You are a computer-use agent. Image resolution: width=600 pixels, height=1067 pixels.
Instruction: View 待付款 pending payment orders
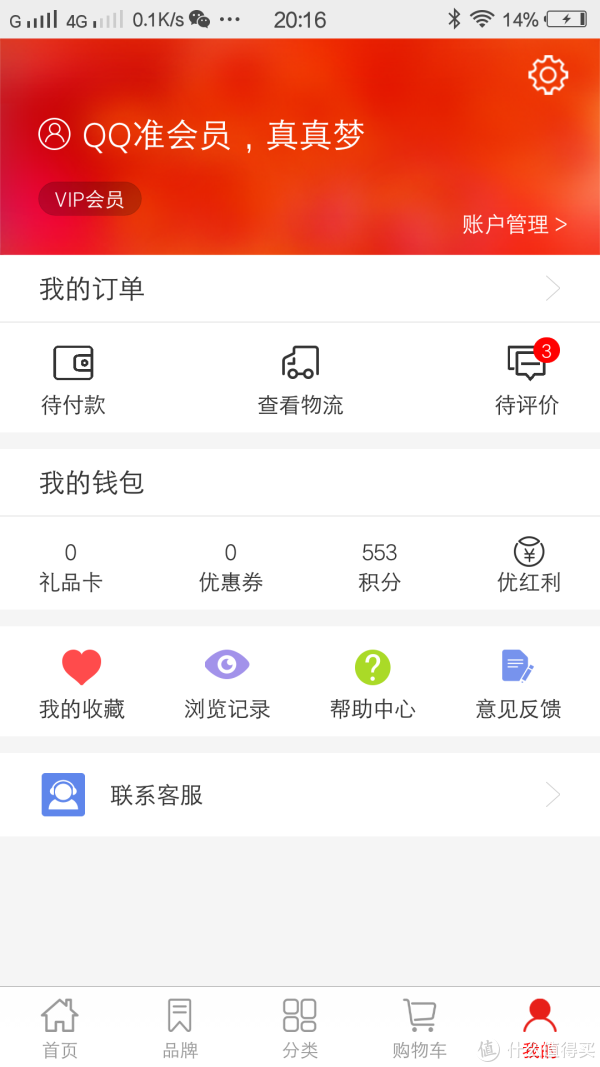pyautogui.click(x=73, y=380)
